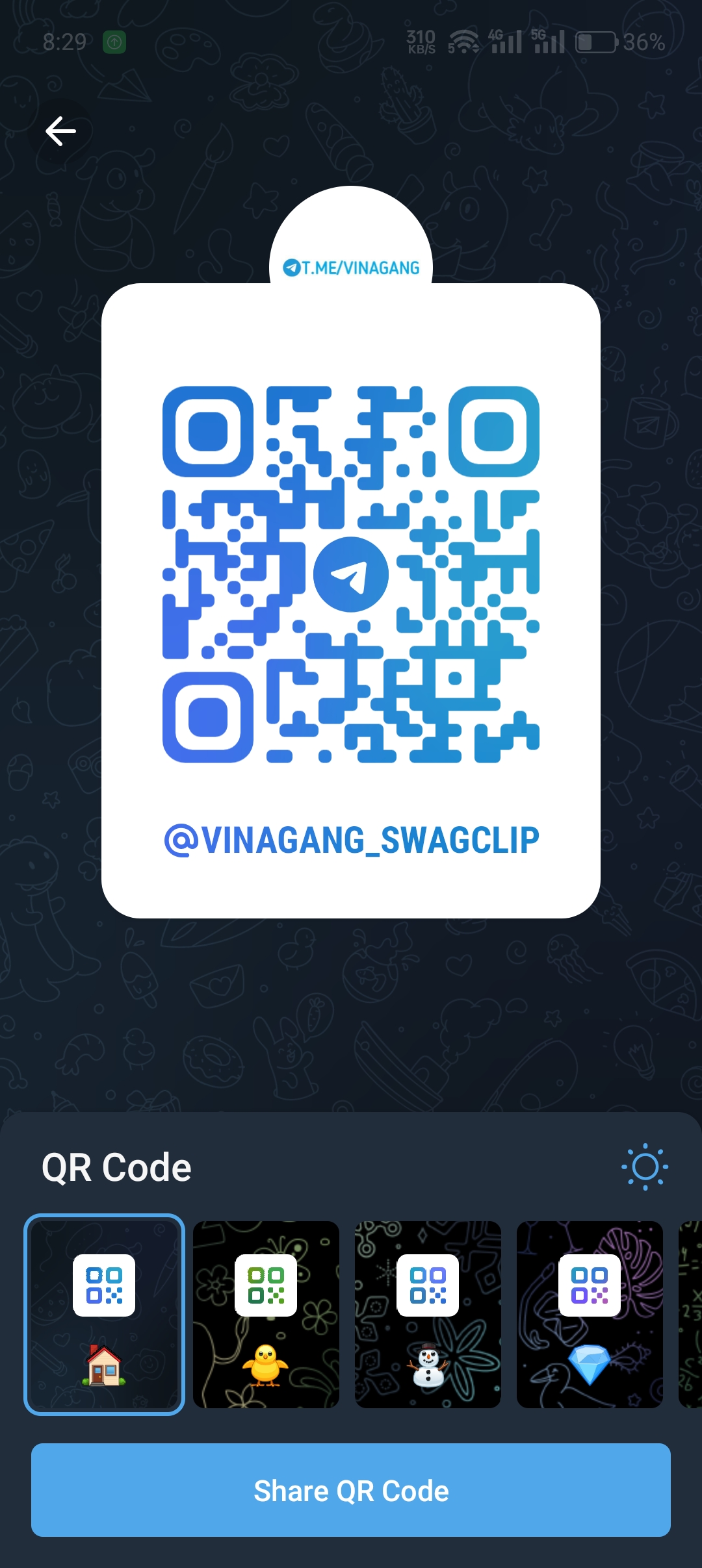Pick the snowman QR theme
Screen dimensions: 702x1568
tap(428, 1314)
